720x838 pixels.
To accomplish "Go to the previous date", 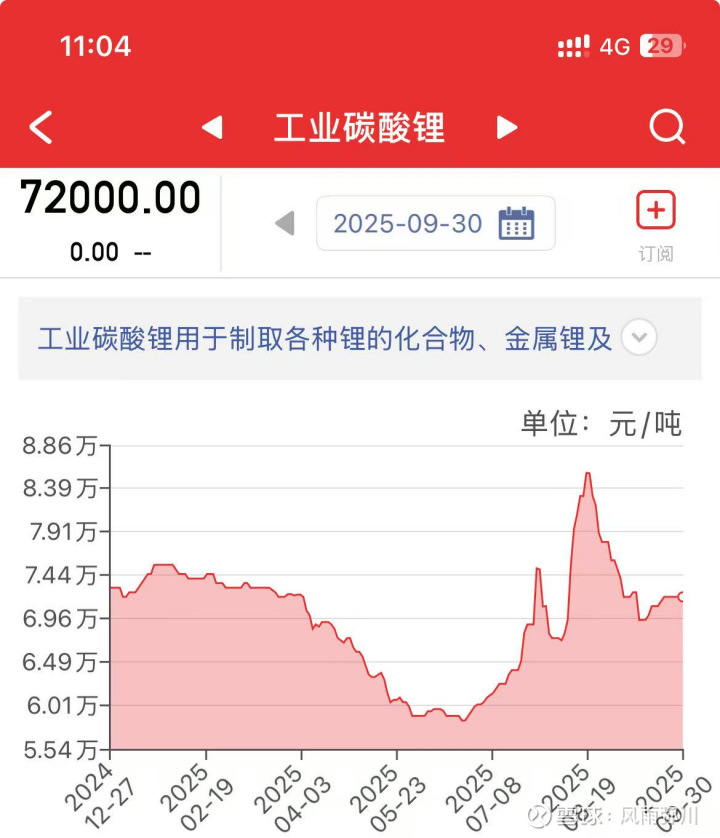I will 285,223.
